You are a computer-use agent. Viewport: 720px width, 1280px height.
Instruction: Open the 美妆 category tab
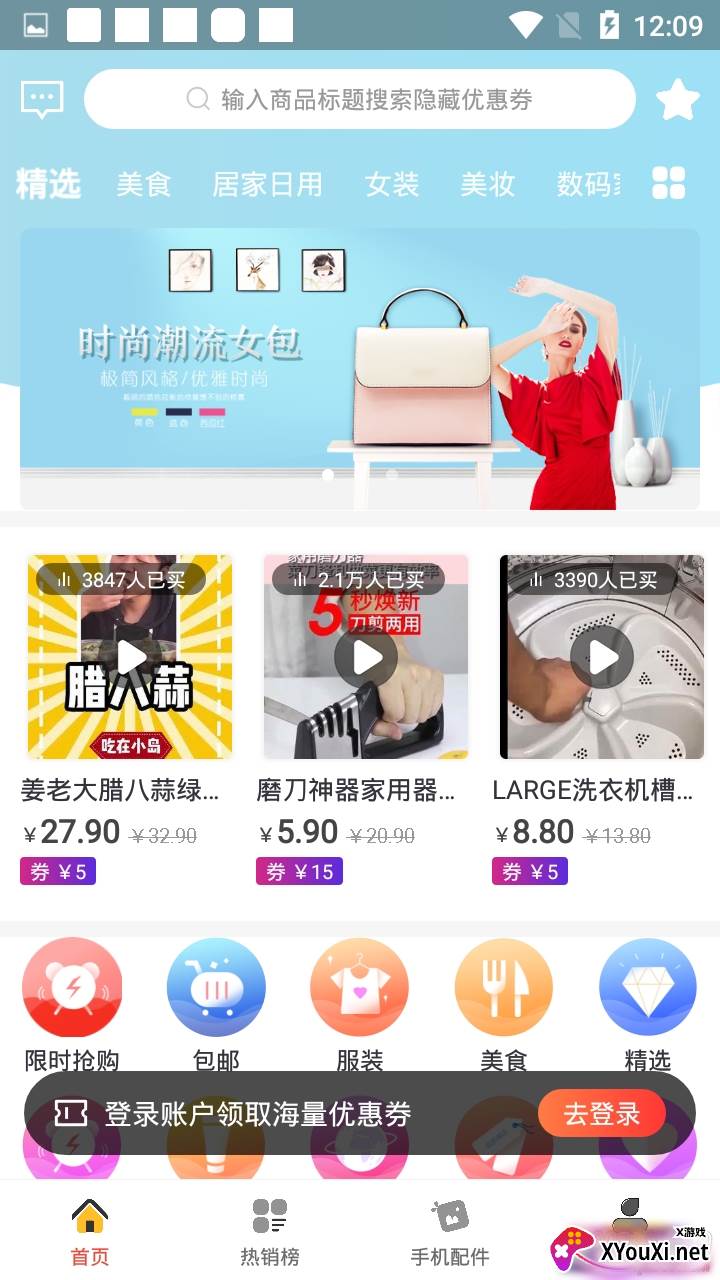click(x=487, y=184)
